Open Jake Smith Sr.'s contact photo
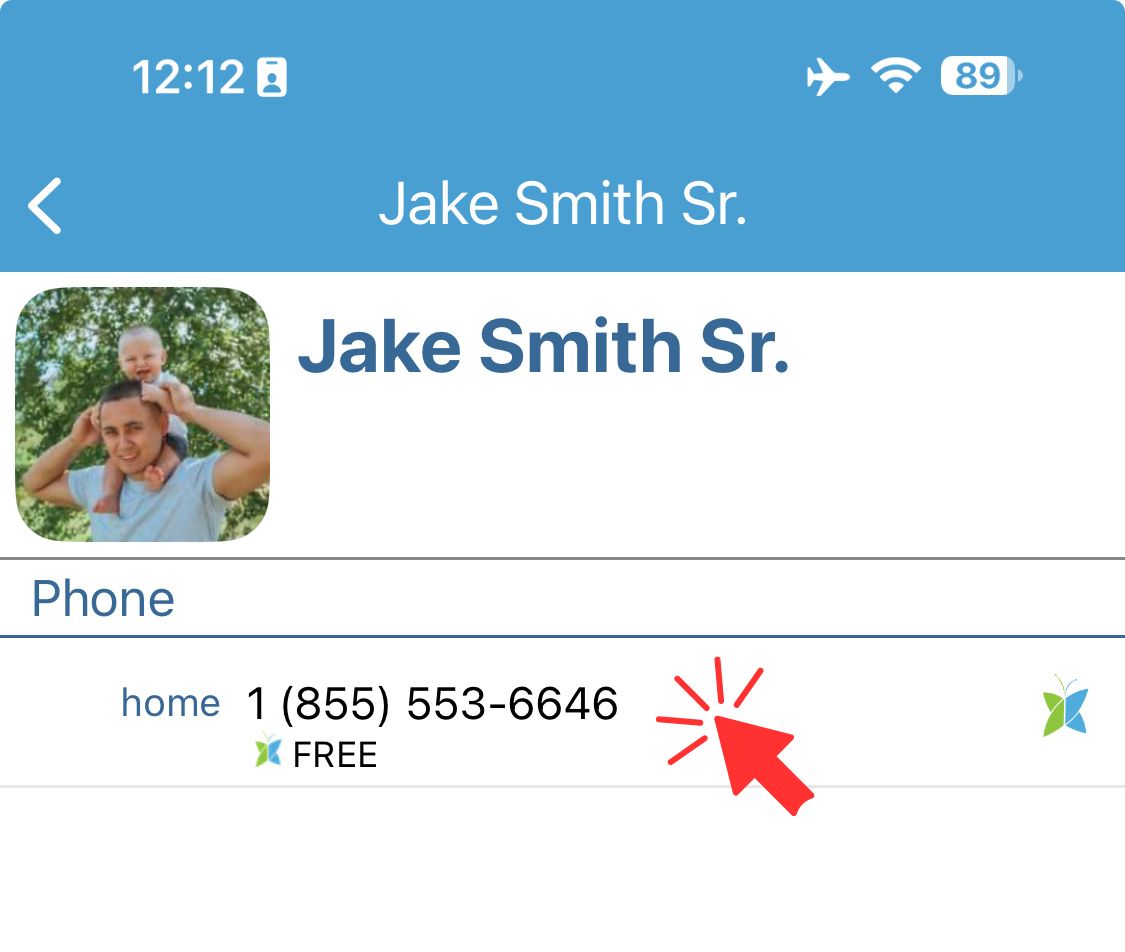Screen dimensions: 1125x952 pos(142,415)
